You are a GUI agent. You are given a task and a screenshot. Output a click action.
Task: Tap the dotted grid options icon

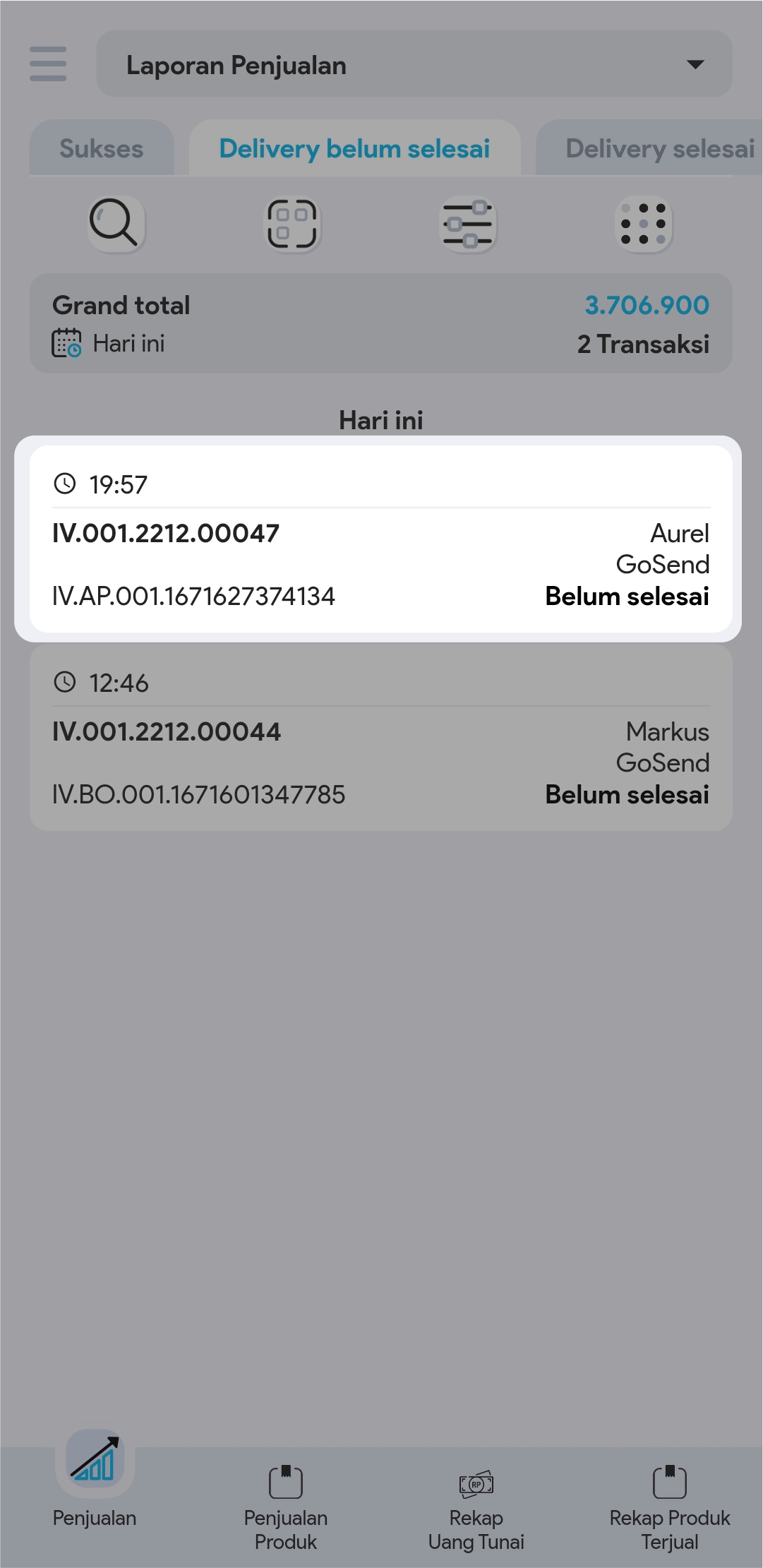(x=643, y=224)
